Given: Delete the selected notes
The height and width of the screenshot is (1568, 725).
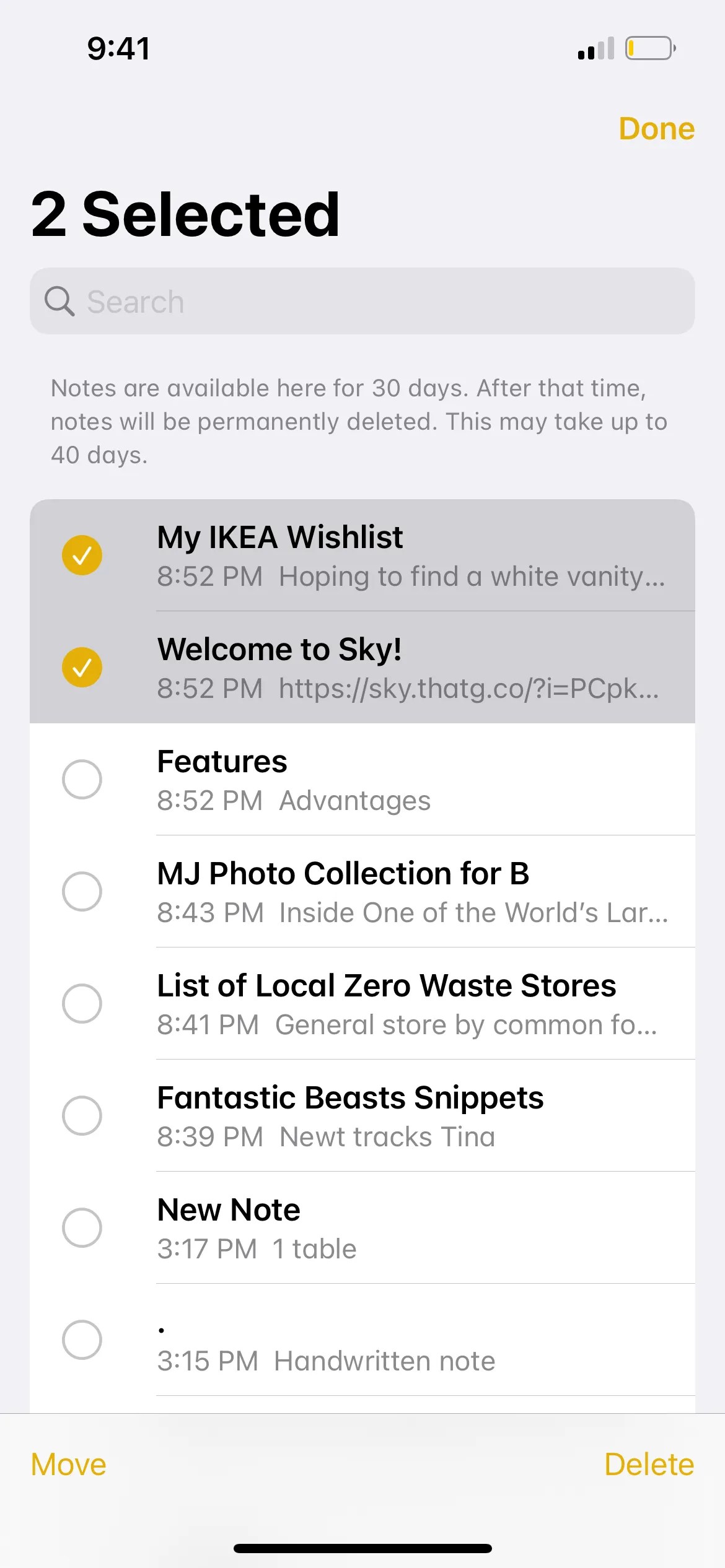Looking at the screenshot, I should click(649, 1464).
